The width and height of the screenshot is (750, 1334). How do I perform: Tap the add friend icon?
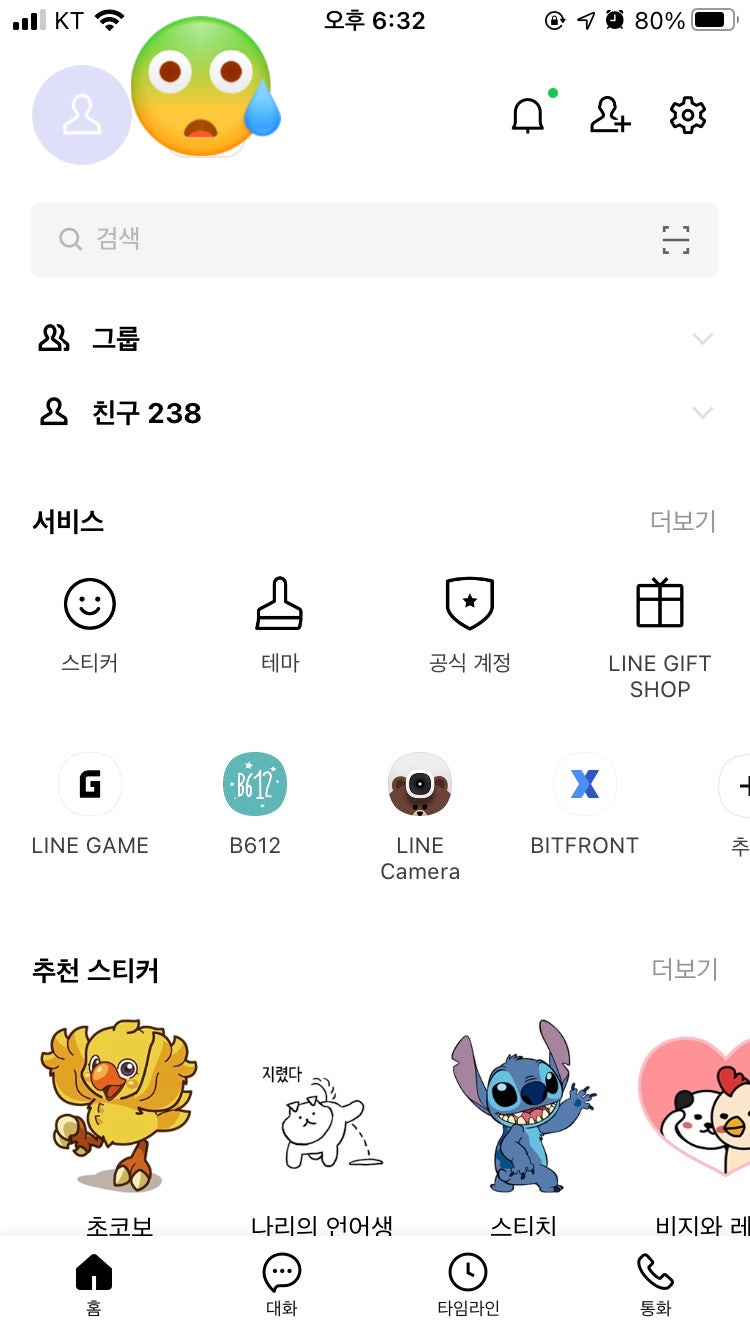pos(609,116)
